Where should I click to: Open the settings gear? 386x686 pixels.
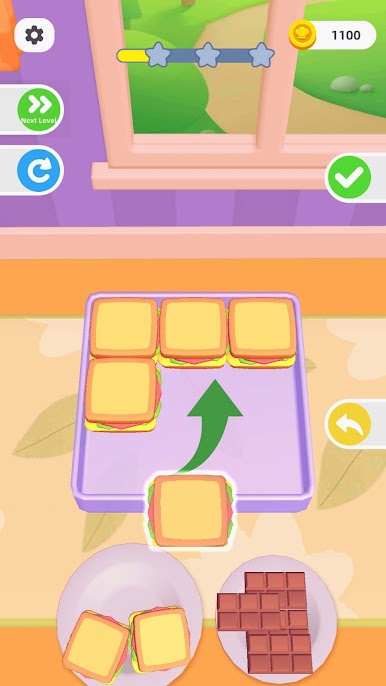click(34, 35)
